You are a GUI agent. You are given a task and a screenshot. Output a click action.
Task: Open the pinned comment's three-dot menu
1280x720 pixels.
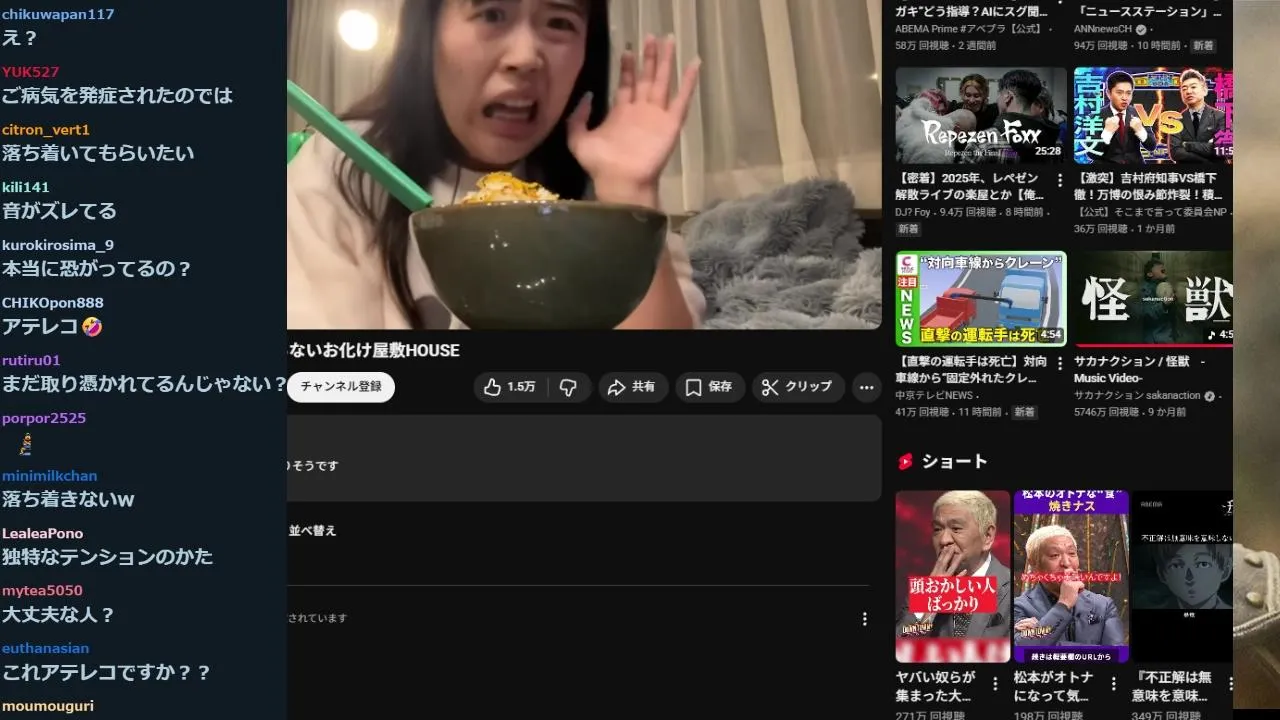(865, 619)
